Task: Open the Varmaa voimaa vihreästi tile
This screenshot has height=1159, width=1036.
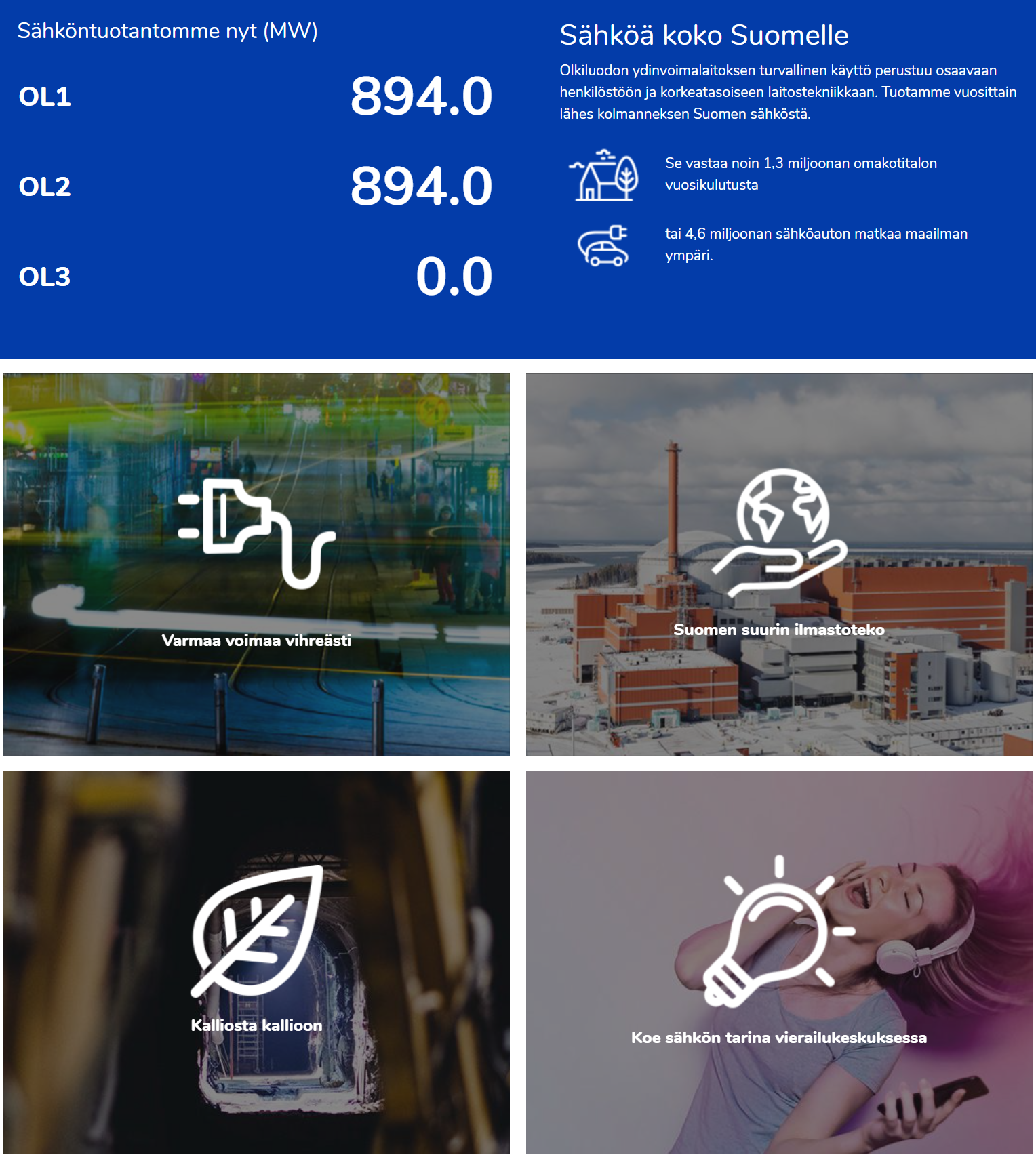Action: coord(256,565)
